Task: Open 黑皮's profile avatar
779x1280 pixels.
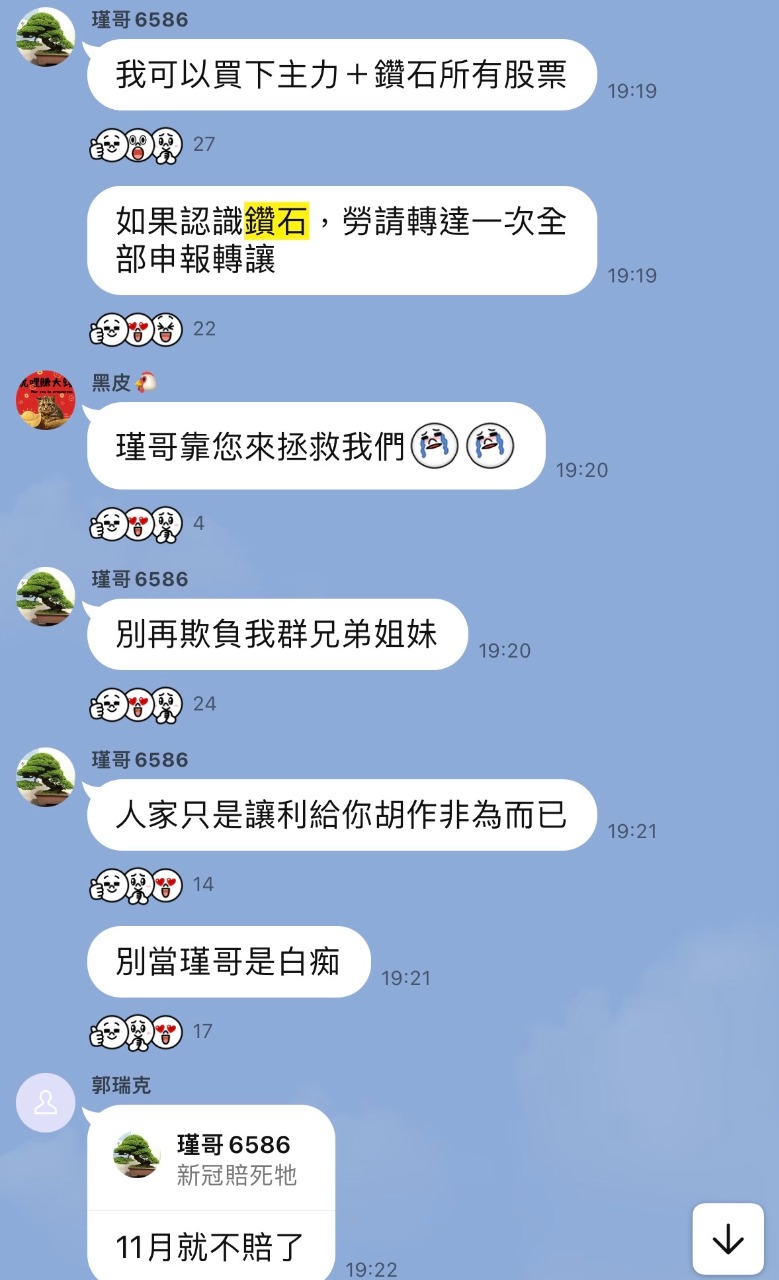Action: pos(46,400)
